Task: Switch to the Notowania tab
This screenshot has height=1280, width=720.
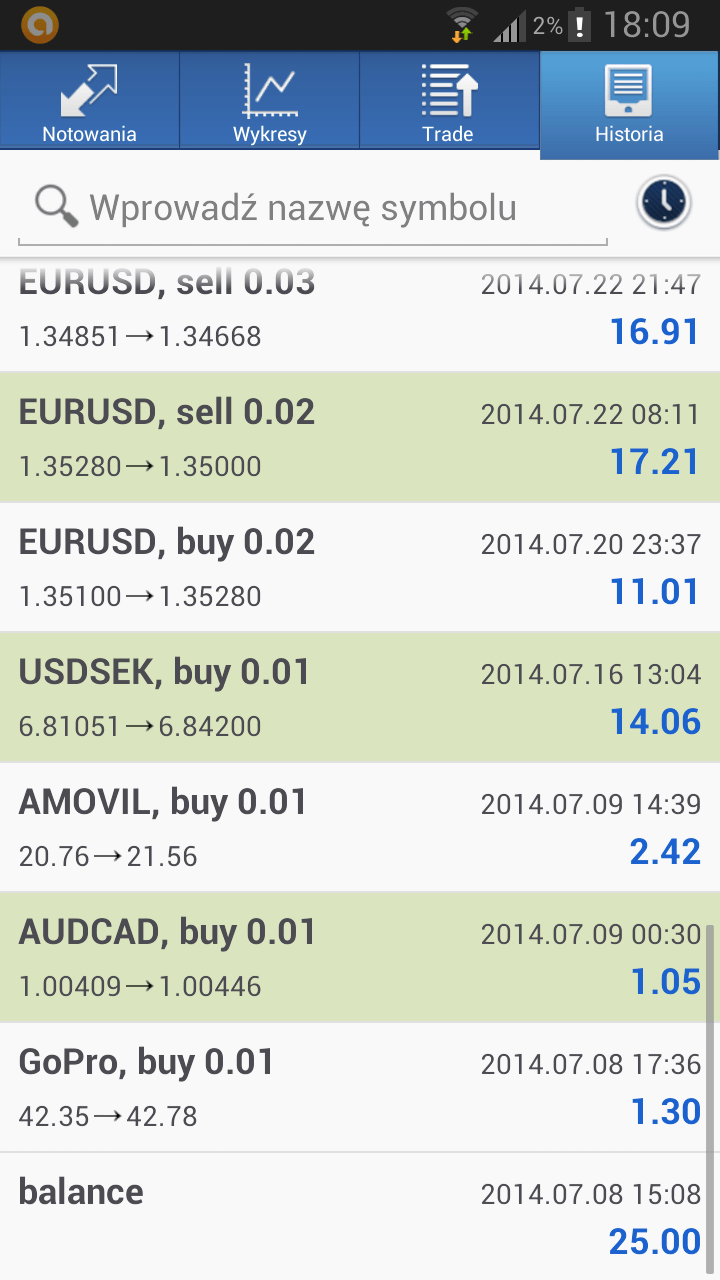Action: pos(90,102)
